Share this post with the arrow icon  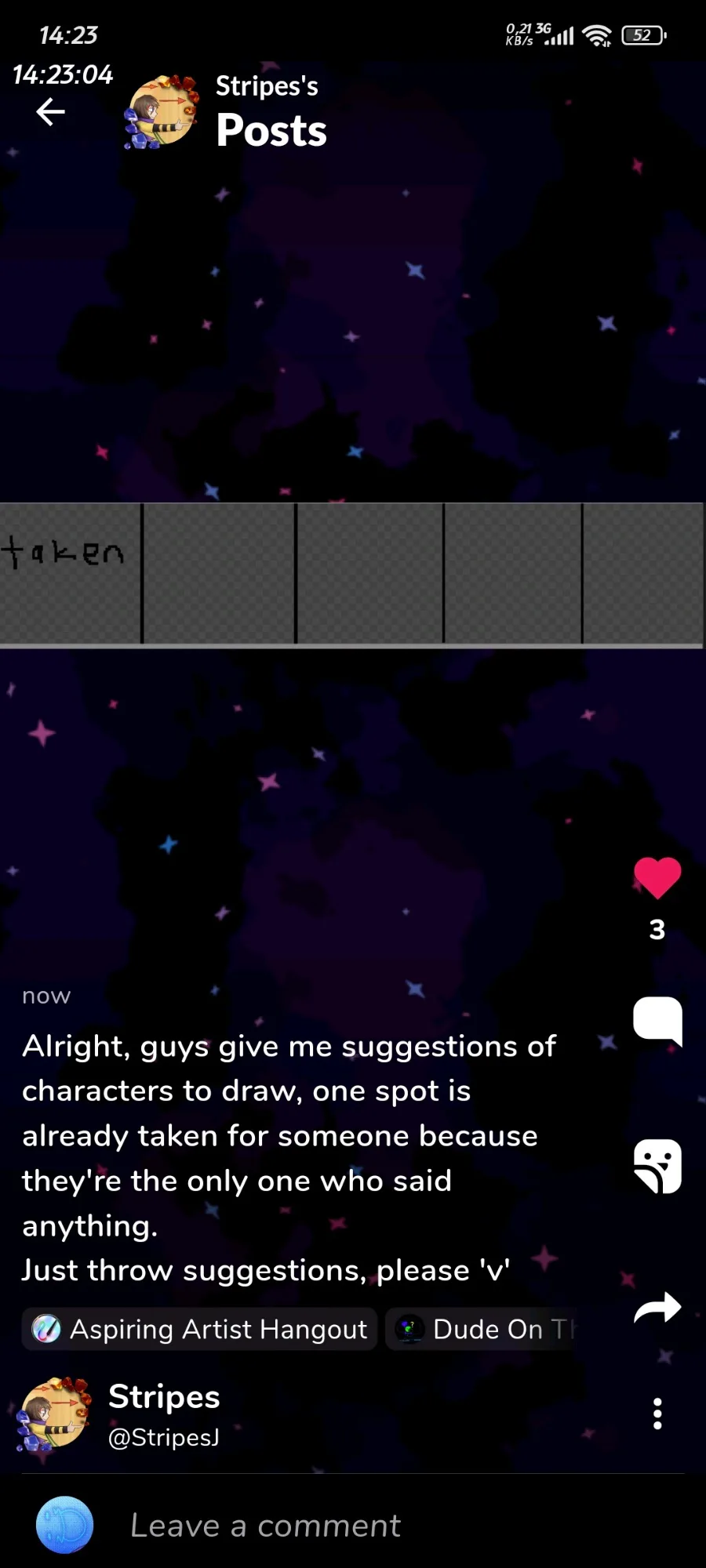point(657,1308)
